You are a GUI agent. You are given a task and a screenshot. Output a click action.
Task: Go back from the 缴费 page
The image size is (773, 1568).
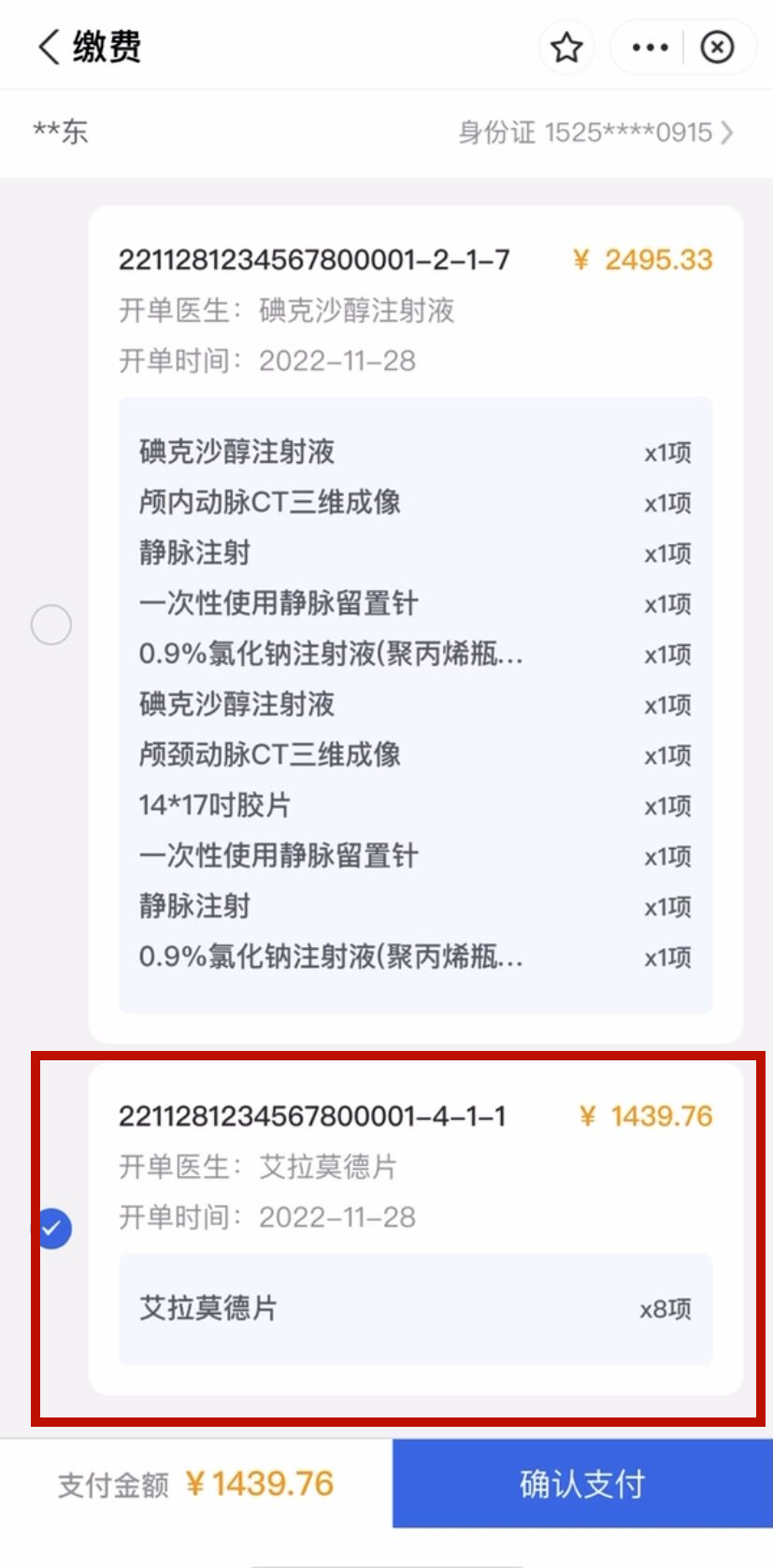click(x=49, y=46)
